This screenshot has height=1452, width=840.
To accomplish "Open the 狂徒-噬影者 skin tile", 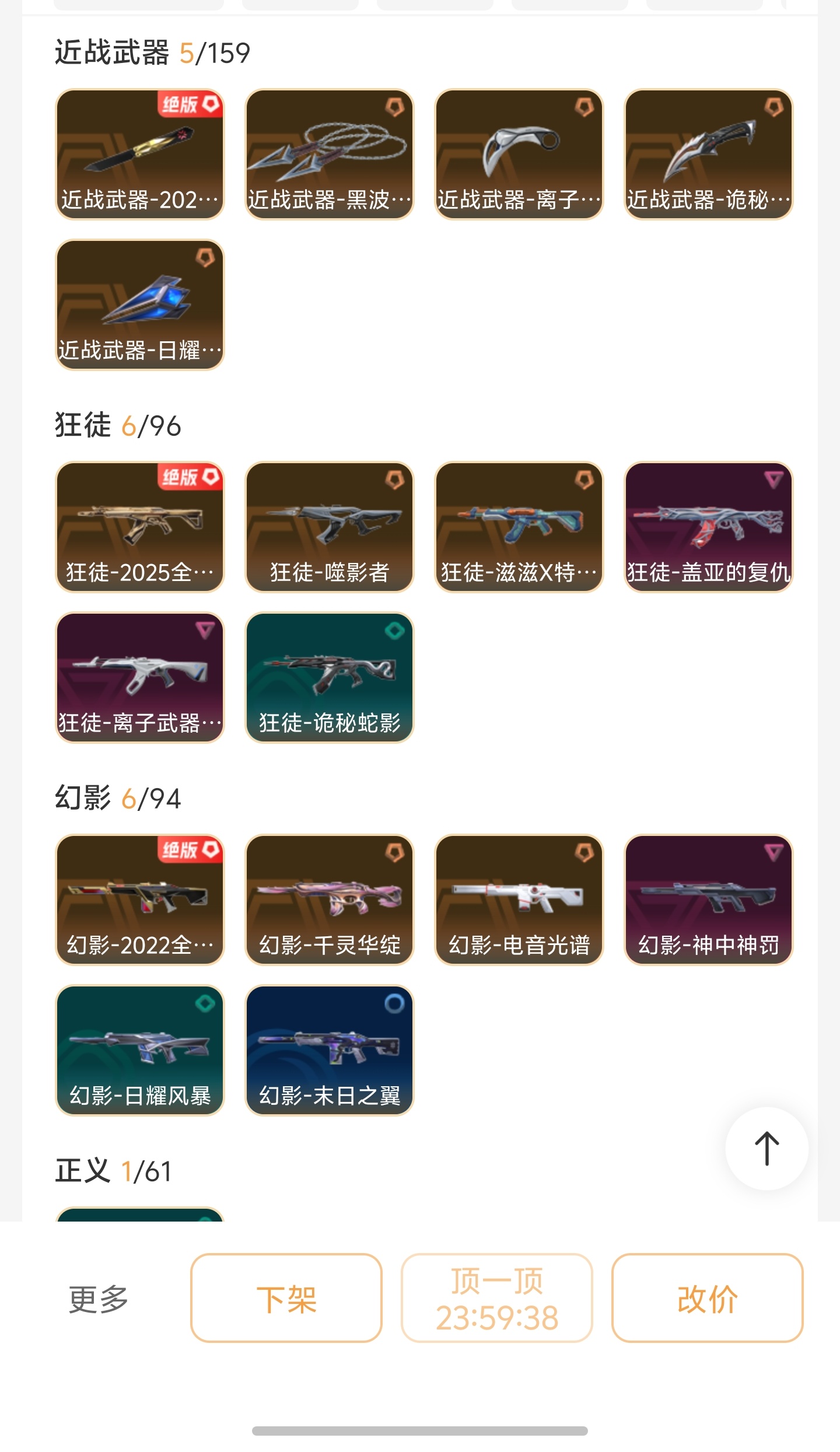I will (329, 527).
